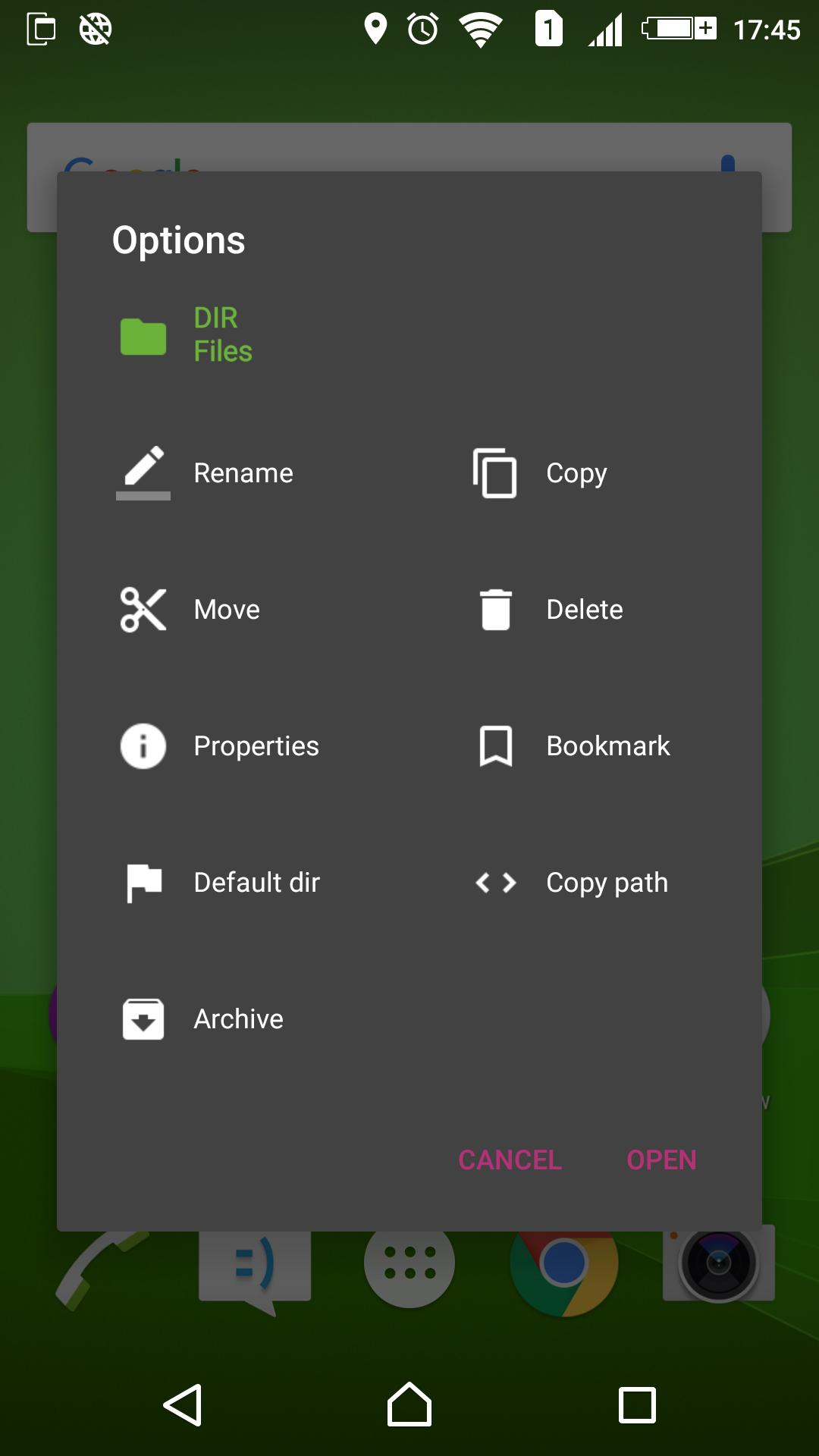Cancel the Options dialog
Image resolution: width=819 pixels, height=1456 pixels.
click(510, 1160)
